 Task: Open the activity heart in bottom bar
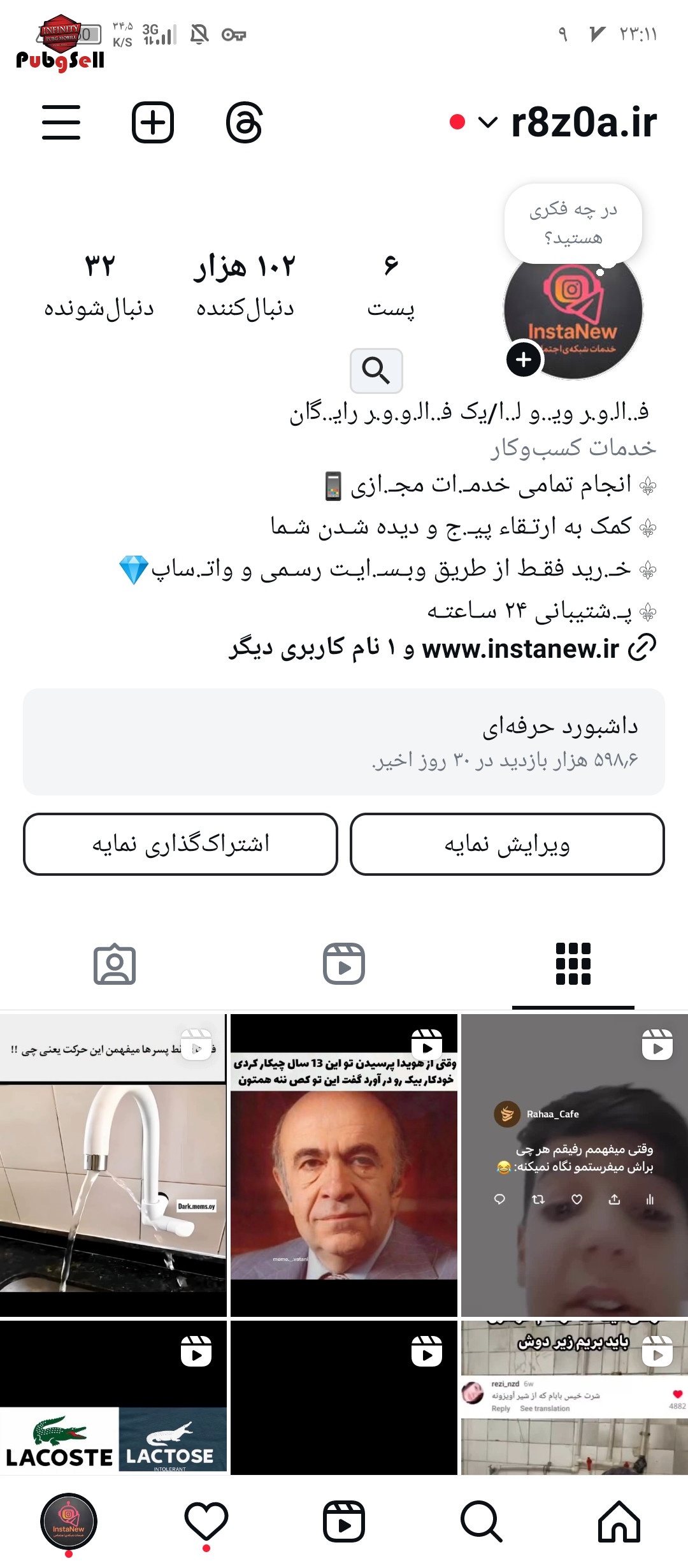click(x=206, y=1521)
